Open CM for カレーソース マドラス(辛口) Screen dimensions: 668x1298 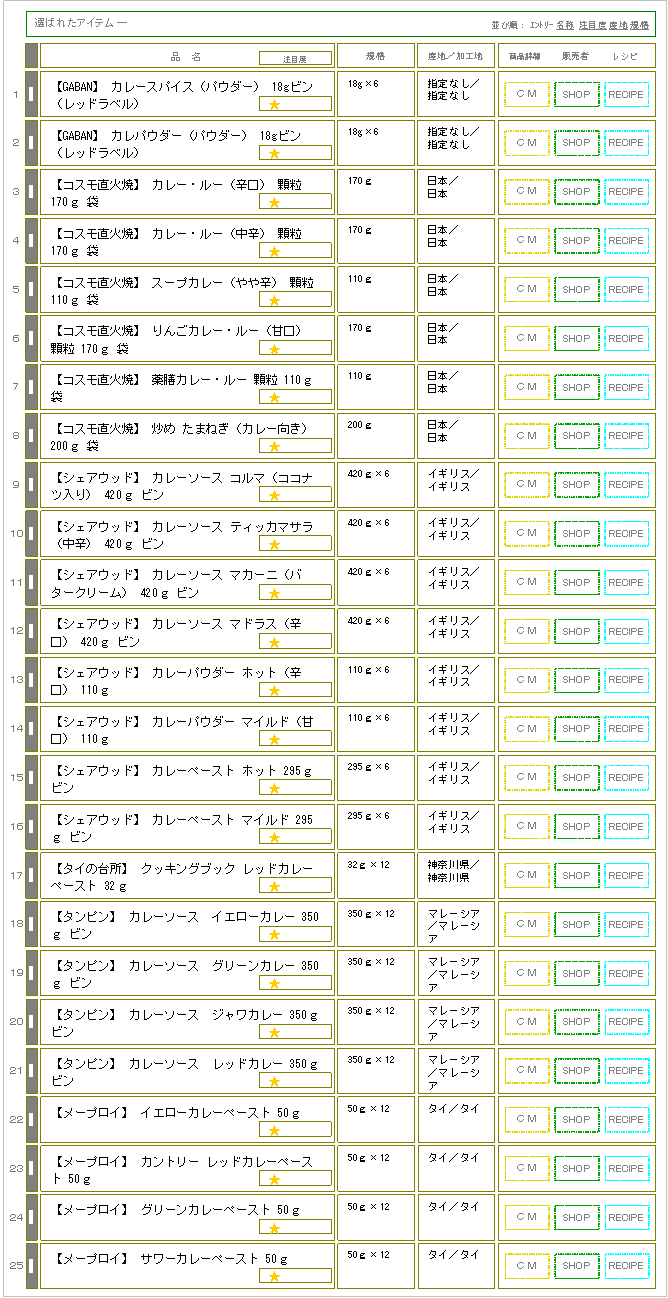coord(526,632)
